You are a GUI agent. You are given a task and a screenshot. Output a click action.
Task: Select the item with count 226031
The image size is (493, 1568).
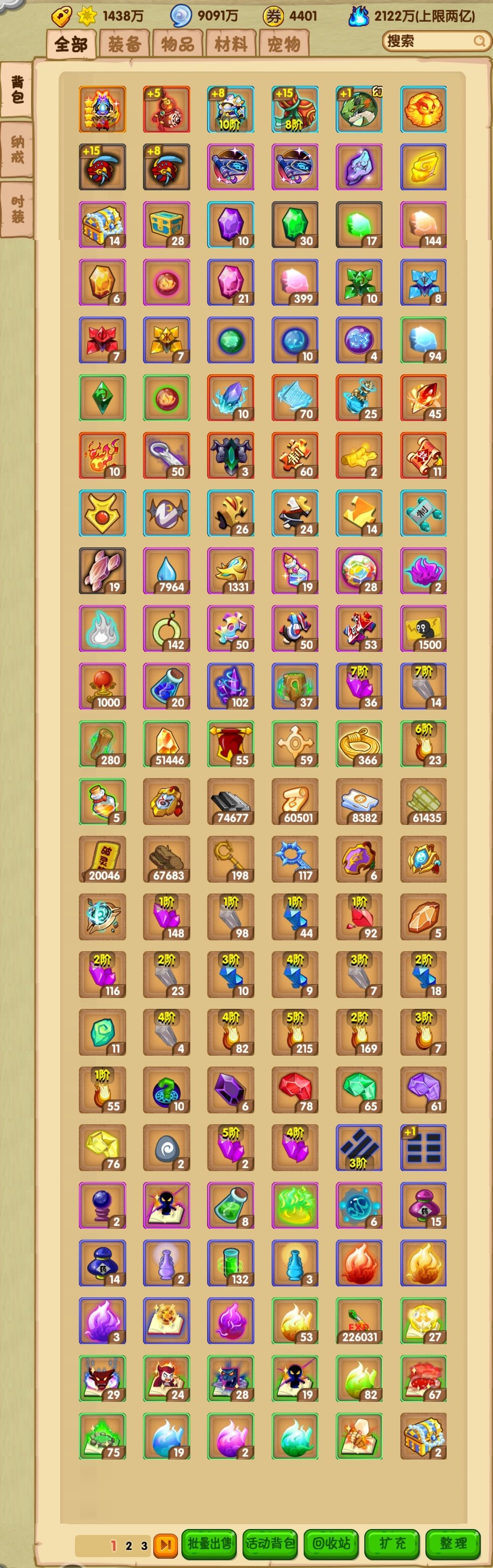coord(359,1320)
